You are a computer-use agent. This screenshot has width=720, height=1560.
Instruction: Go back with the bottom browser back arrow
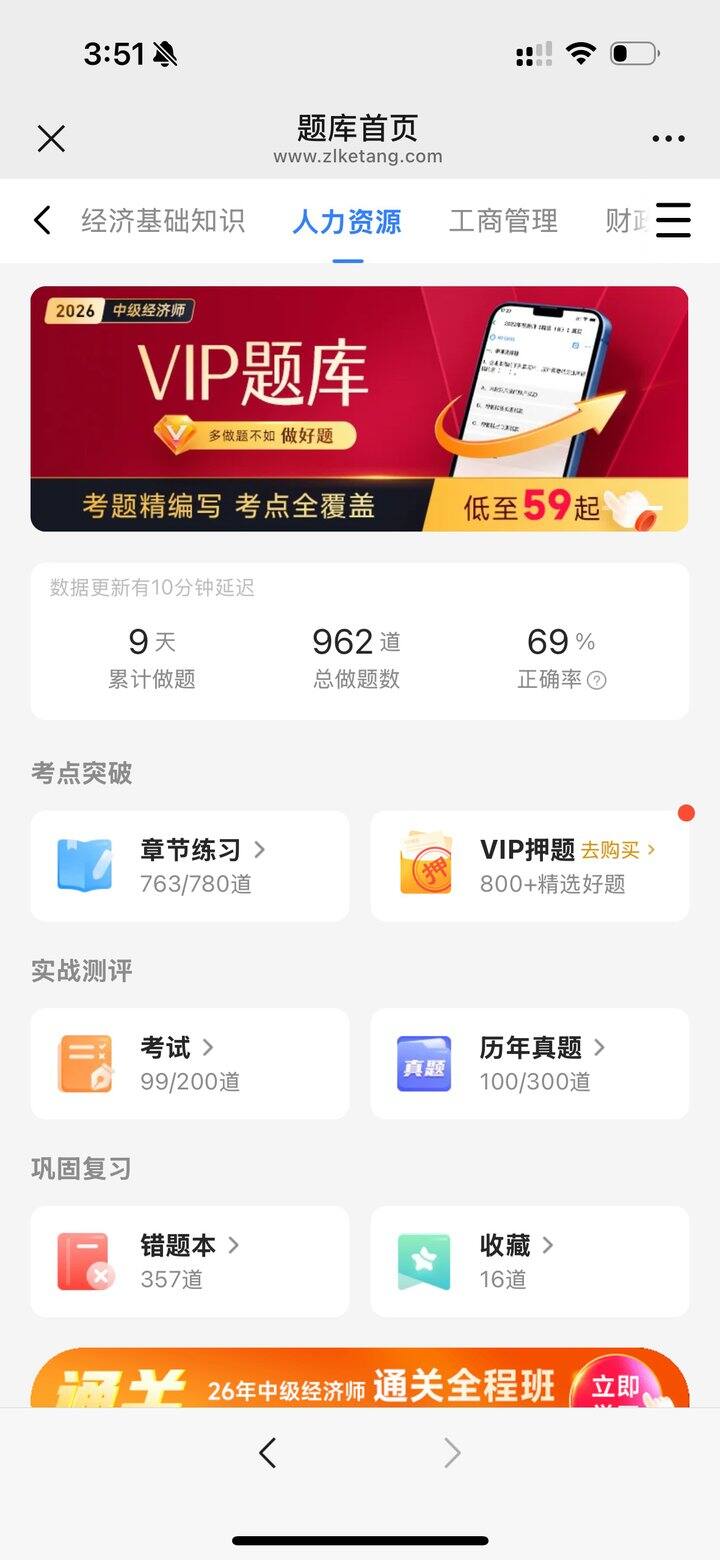click(267, 1453)
